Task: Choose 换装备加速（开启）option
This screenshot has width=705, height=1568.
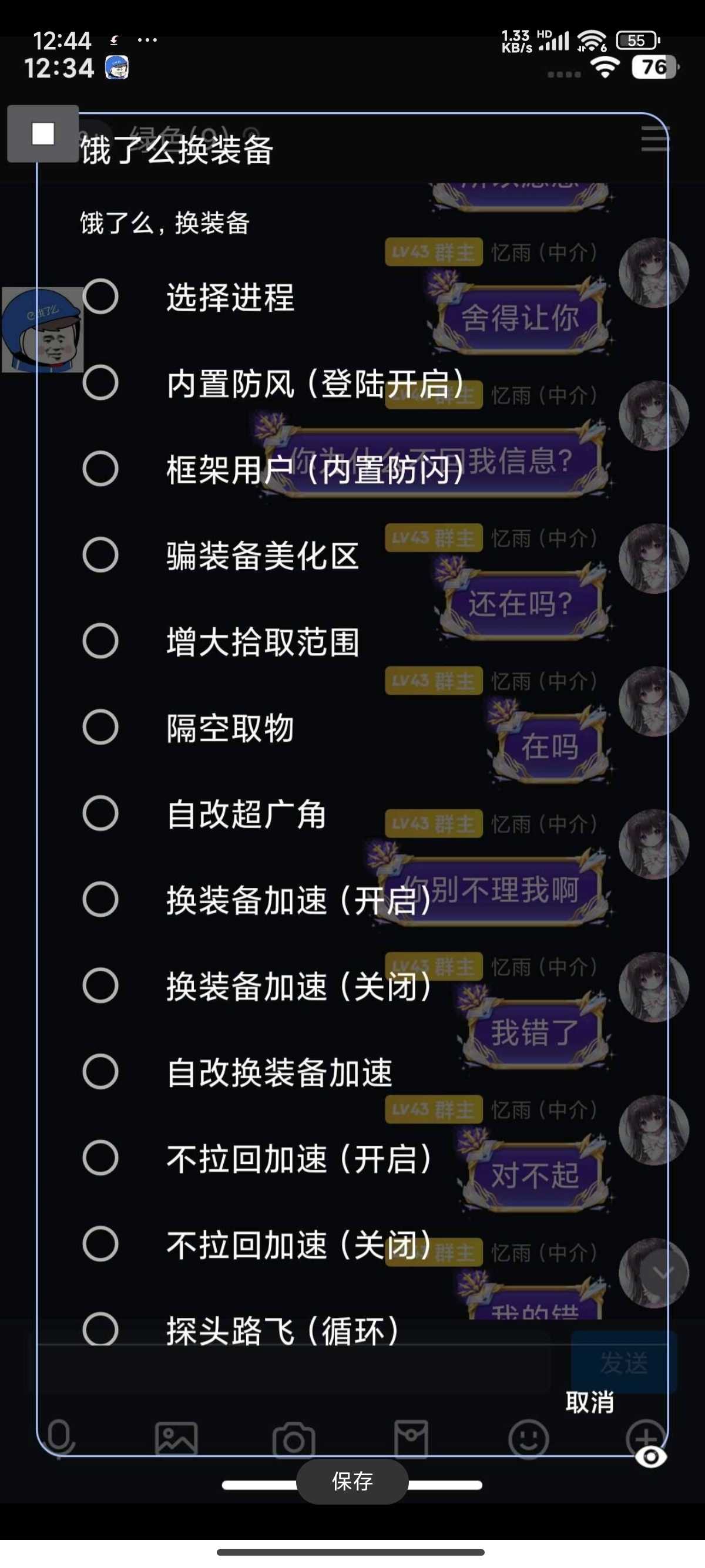Action: coord(100,900)
